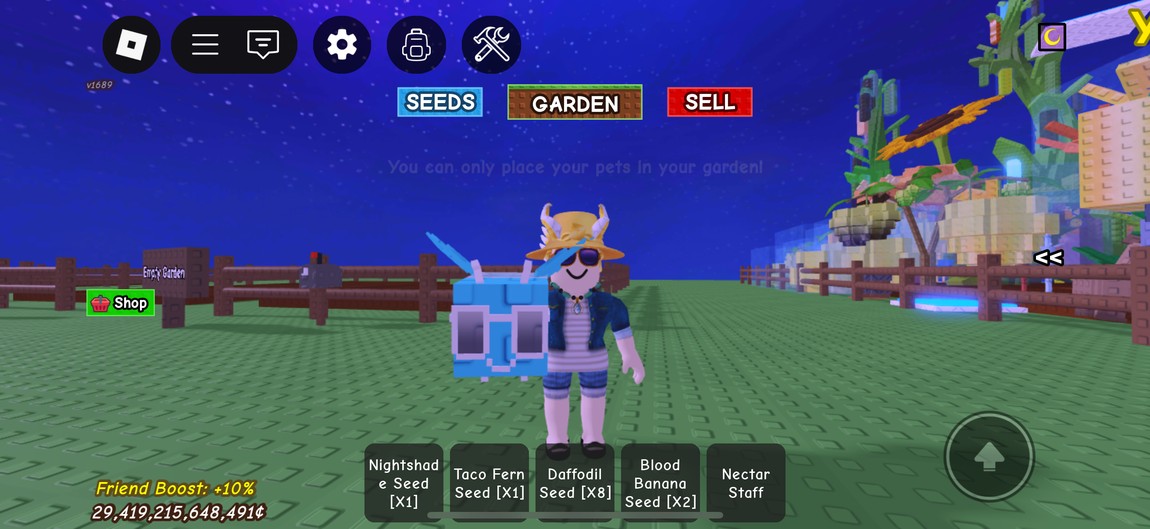Open the hamburger list menu

[205, 45]
